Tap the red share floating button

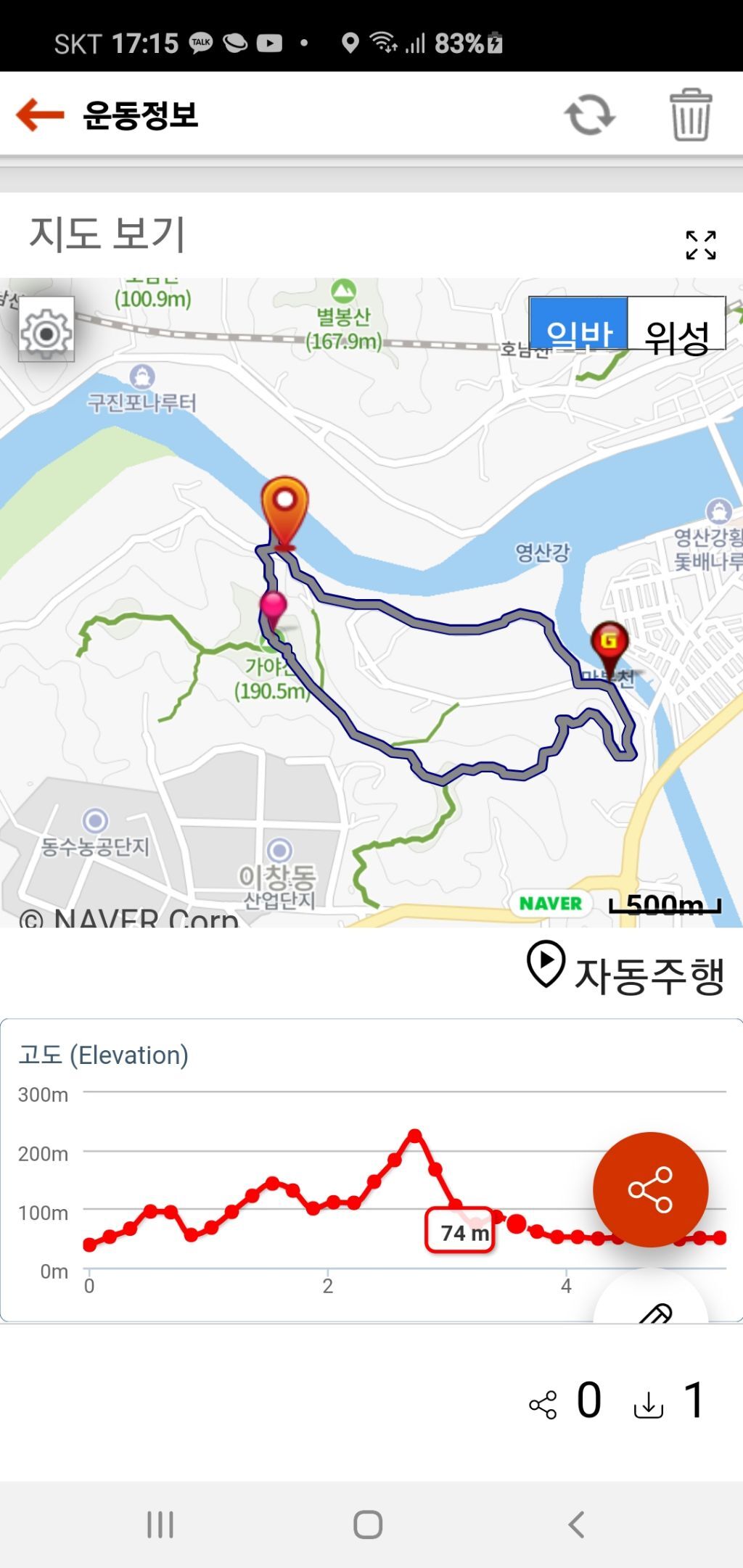click(x=650, y=1189)
